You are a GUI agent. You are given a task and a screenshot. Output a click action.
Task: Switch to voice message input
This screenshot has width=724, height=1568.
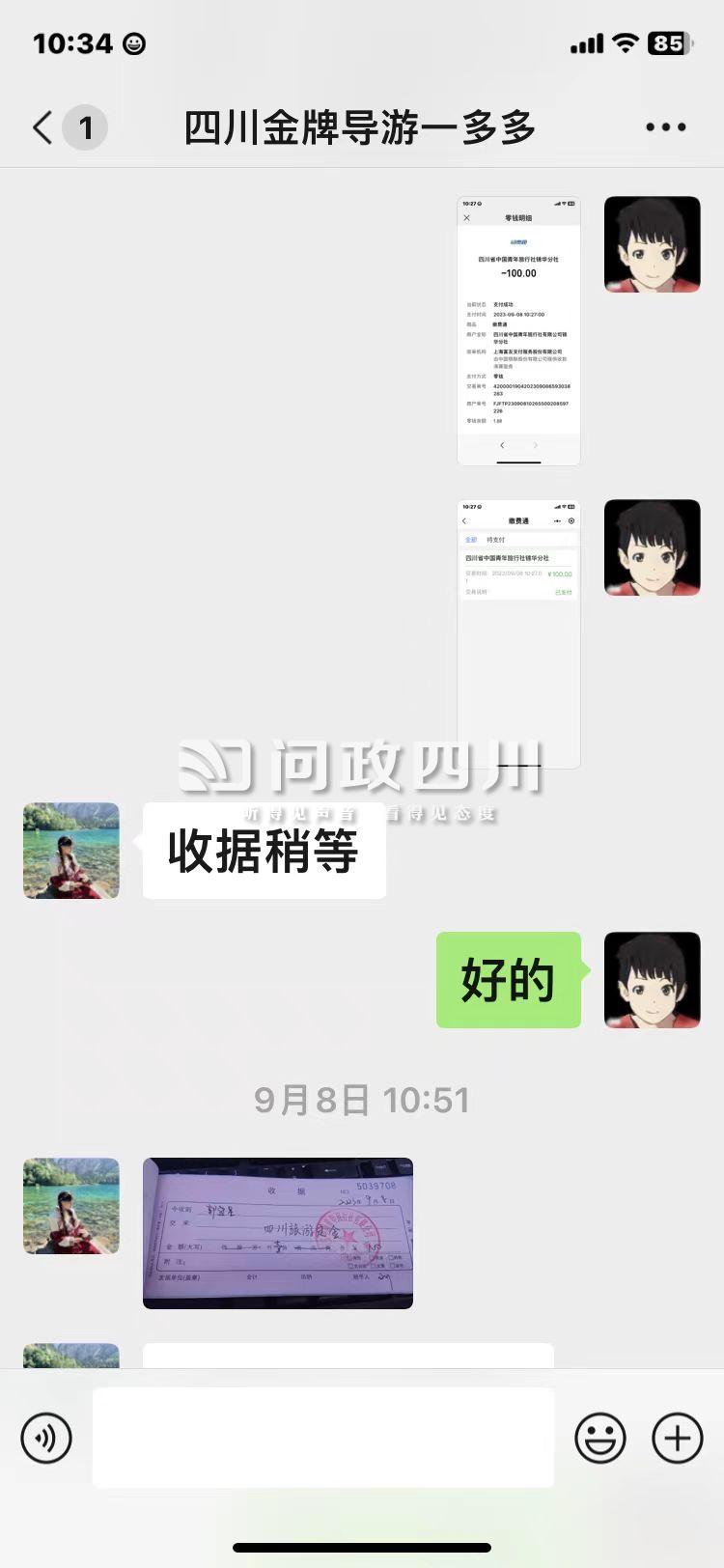tap(46, 1438)
